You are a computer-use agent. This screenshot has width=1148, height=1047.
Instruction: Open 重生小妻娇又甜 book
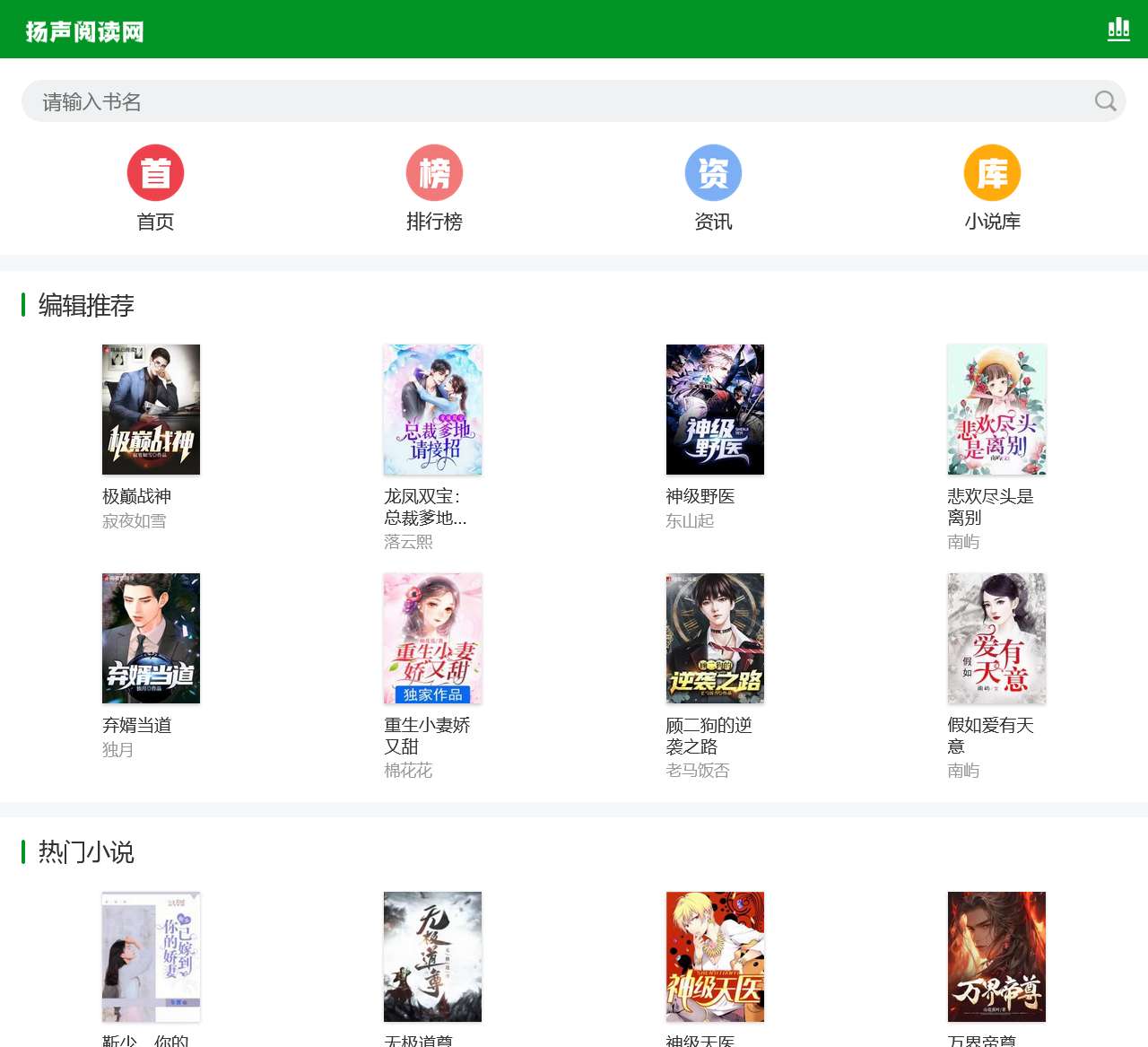point(432,639)
